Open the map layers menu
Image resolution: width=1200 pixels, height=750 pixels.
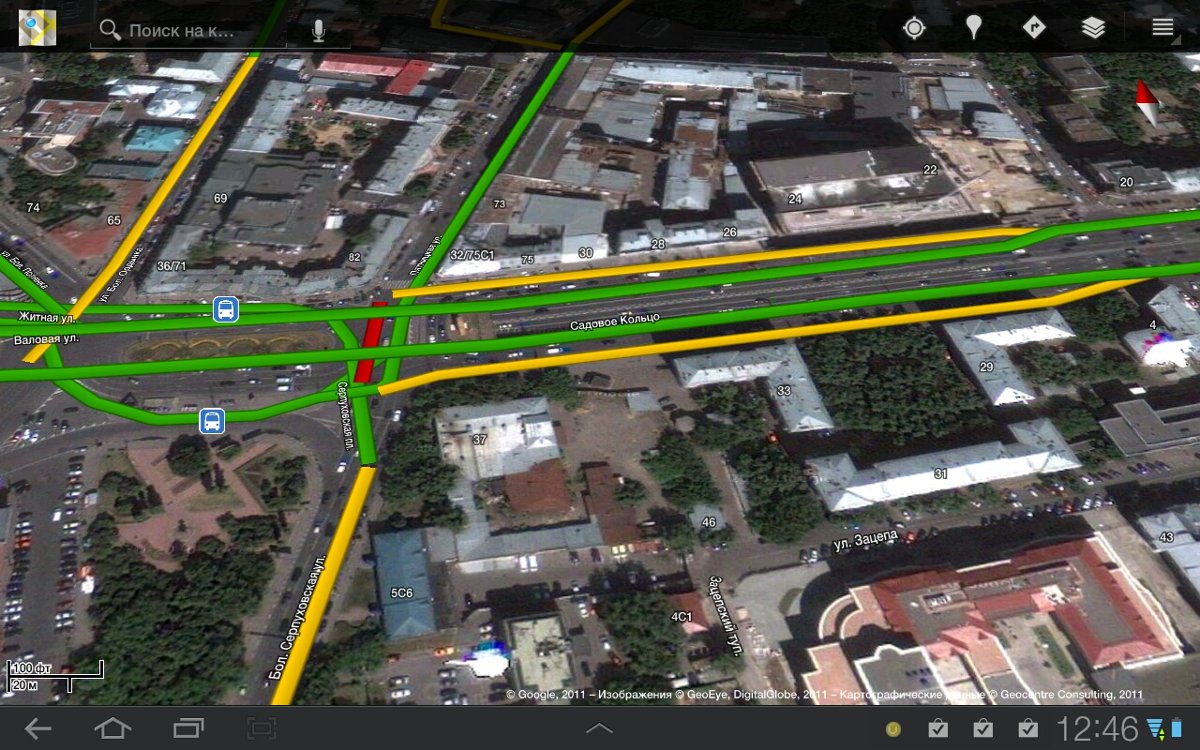(x=1093, y=28)
